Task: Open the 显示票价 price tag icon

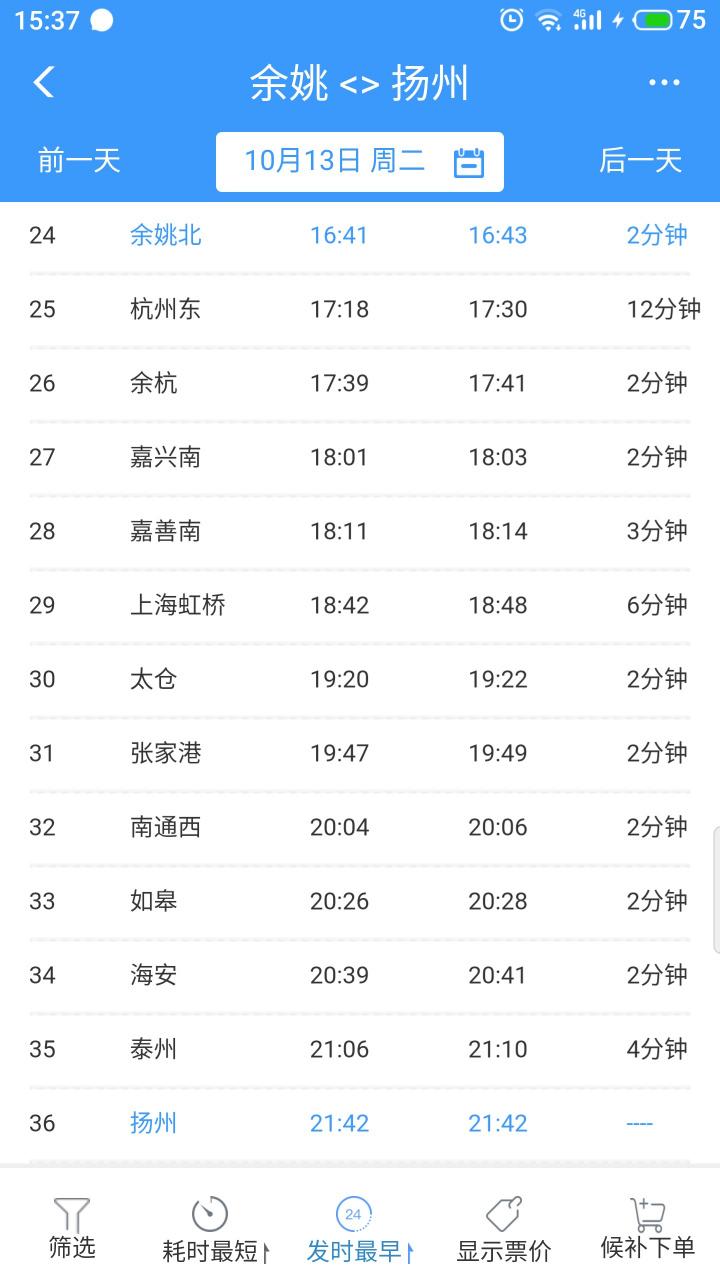Action: [x=500, y=1212]
